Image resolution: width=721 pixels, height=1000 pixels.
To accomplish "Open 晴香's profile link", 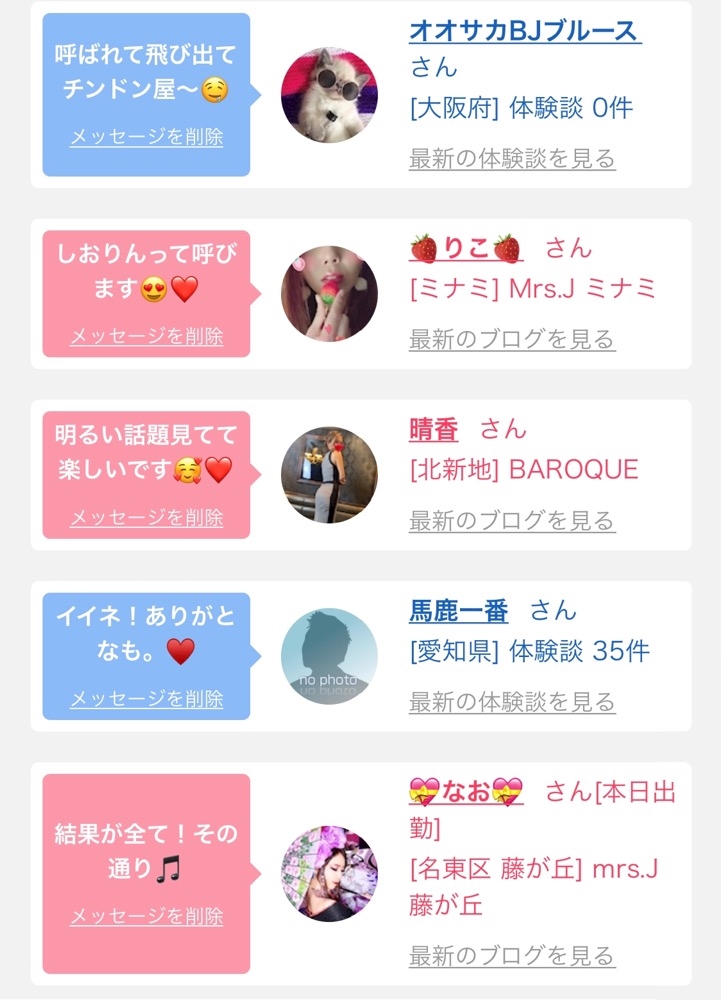I will (433, 429).
